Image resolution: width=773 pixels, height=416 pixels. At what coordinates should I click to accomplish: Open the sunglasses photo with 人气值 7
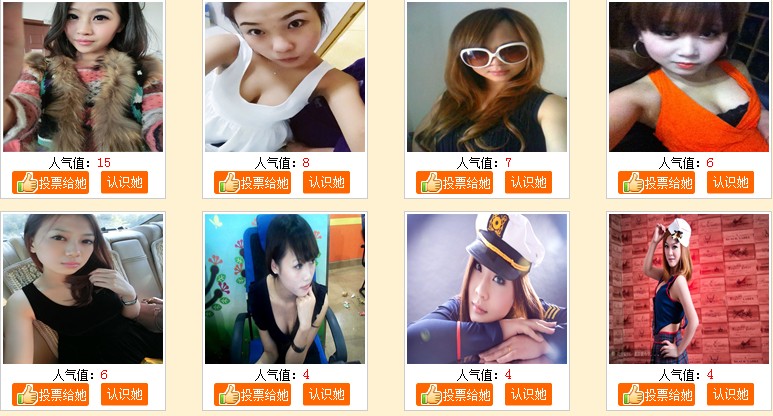coord(487,76)
